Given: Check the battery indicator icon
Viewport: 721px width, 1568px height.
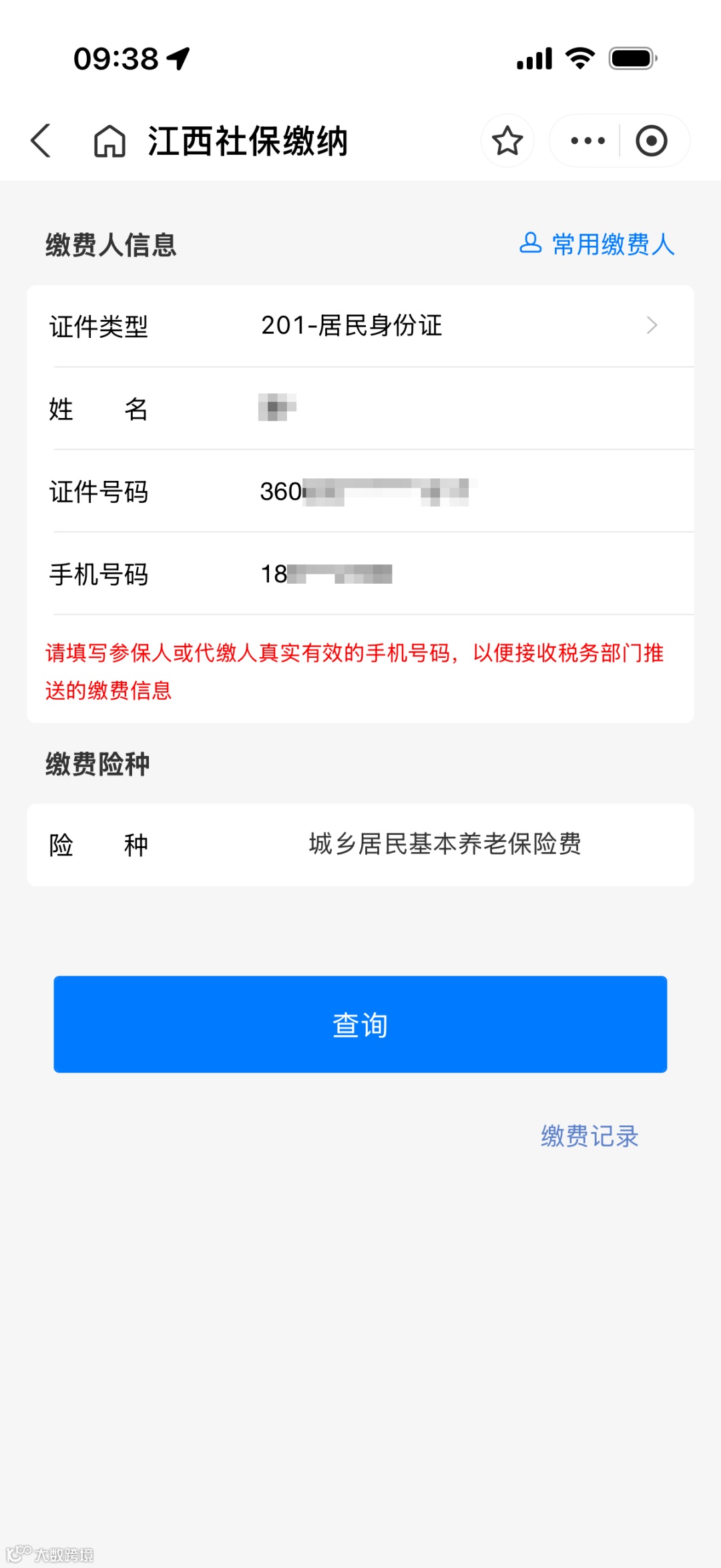Looking at the screenshot, I should pos(631,59).
